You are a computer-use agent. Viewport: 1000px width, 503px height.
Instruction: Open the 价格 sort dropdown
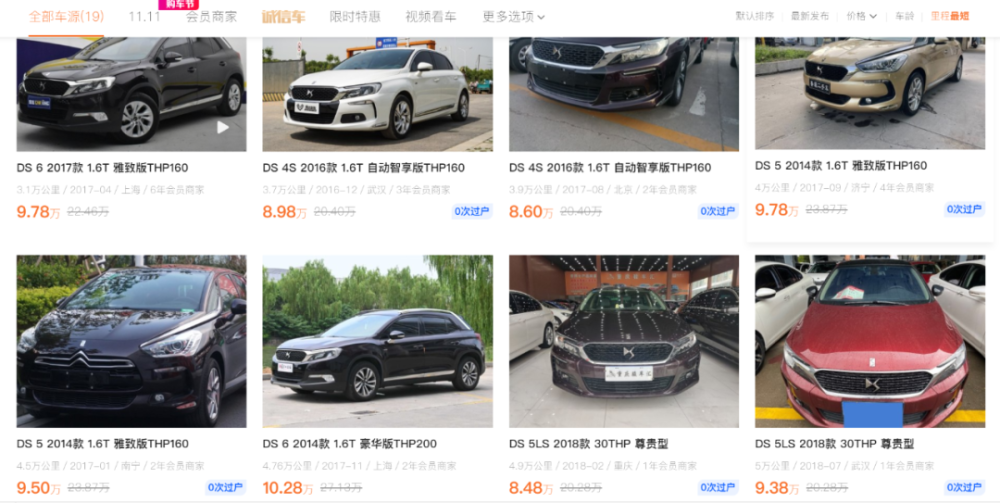click(x=861, y=16)
